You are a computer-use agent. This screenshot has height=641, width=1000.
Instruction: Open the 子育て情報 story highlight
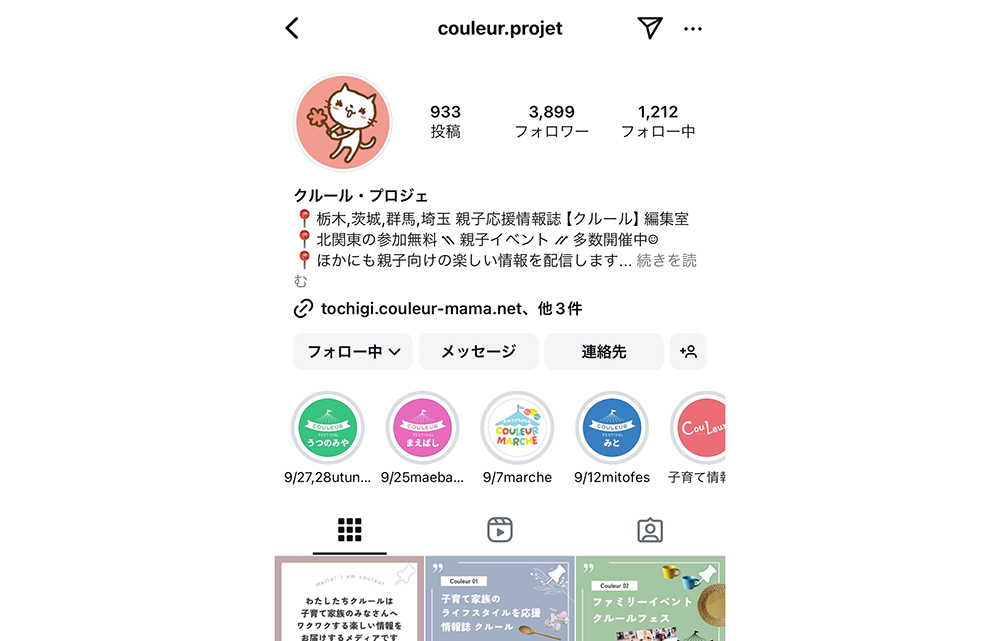tap(698, 428)
